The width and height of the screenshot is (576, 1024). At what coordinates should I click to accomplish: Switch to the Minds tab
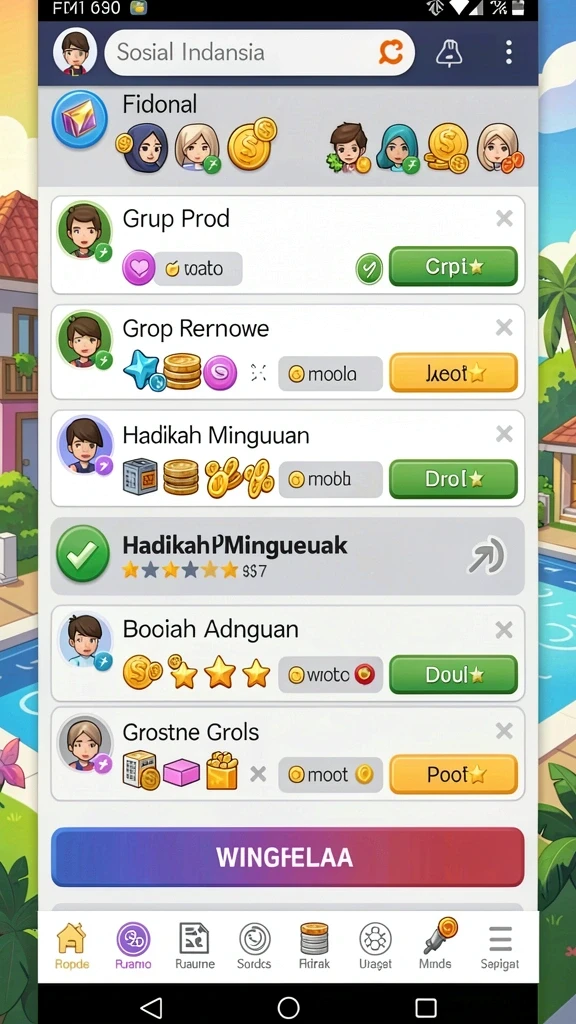436,944
